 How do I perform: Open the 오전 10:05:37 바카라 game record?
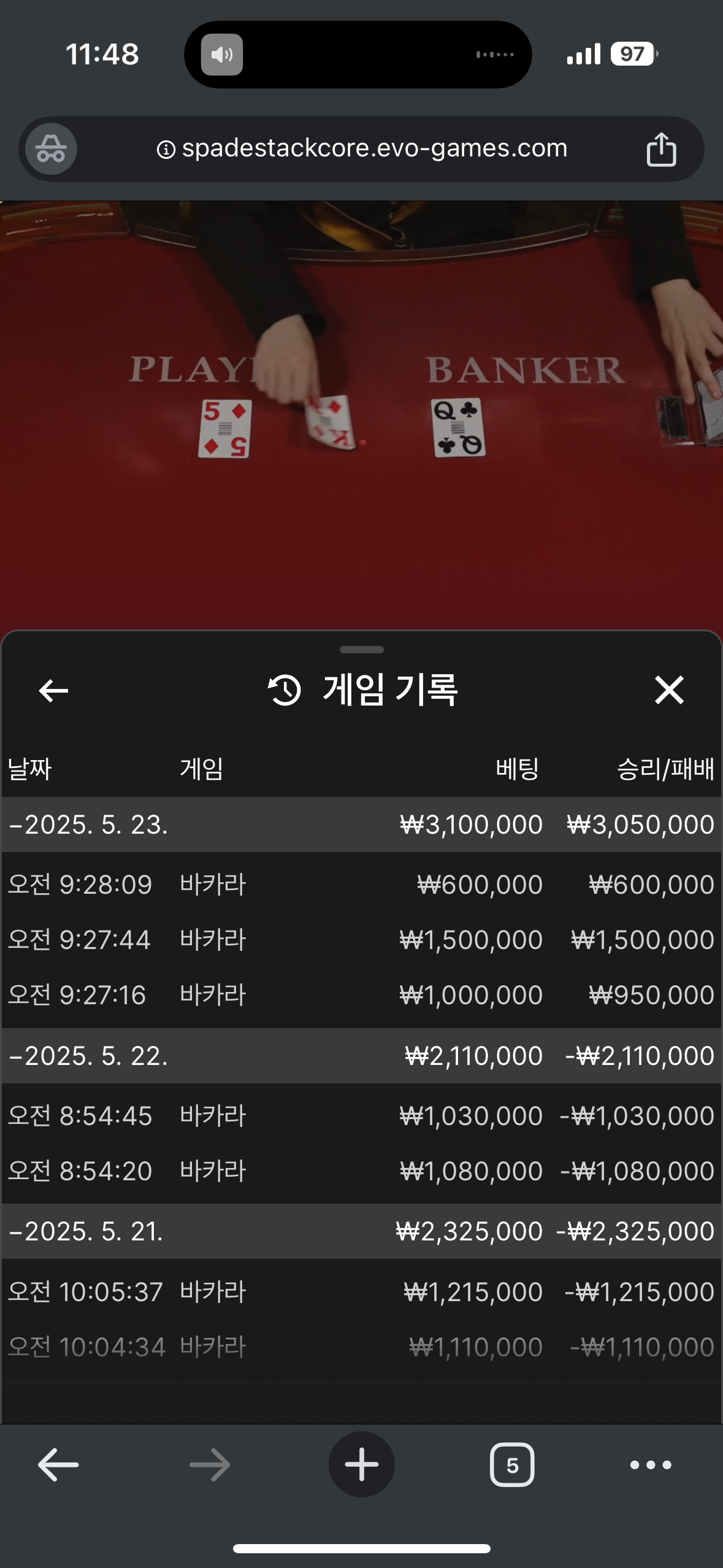click(361, 1292)
